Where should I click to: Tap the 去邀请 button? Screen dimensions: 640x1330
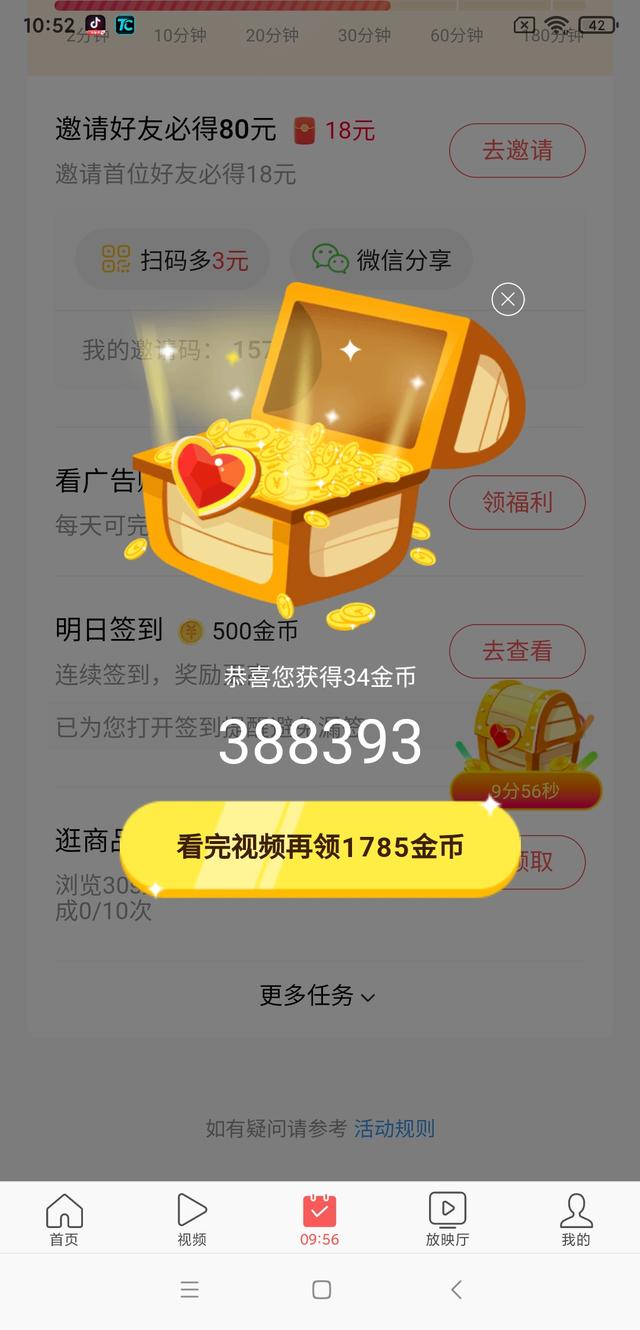[517, 151]
